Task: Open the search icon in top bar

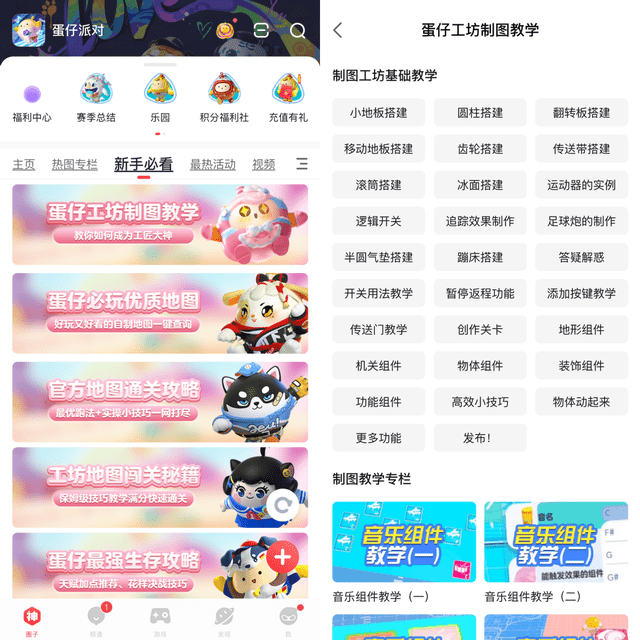Action: tap(298, 31)
